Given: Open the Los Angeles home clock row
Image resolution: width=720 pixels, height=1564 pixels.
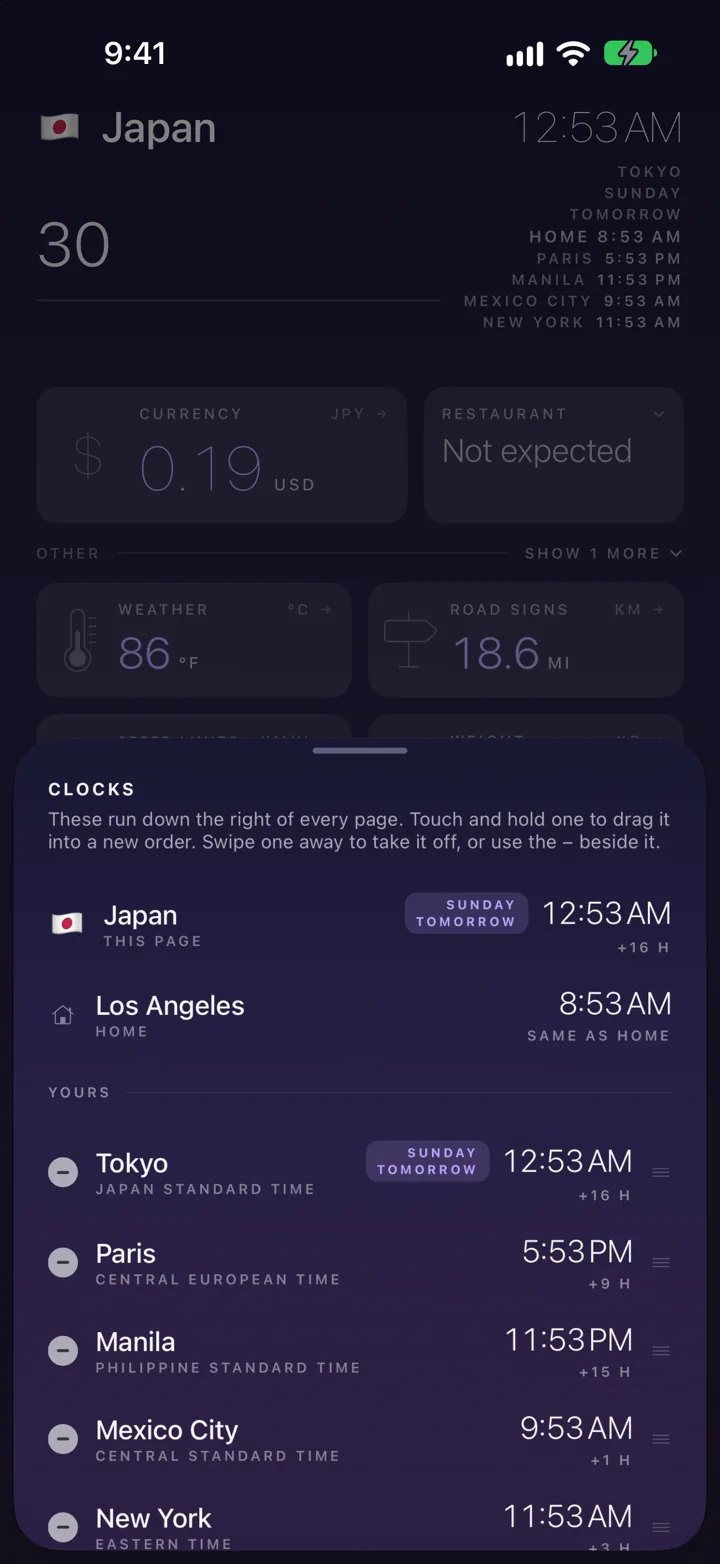Looking at the screenshot, I should (360, 1016).
